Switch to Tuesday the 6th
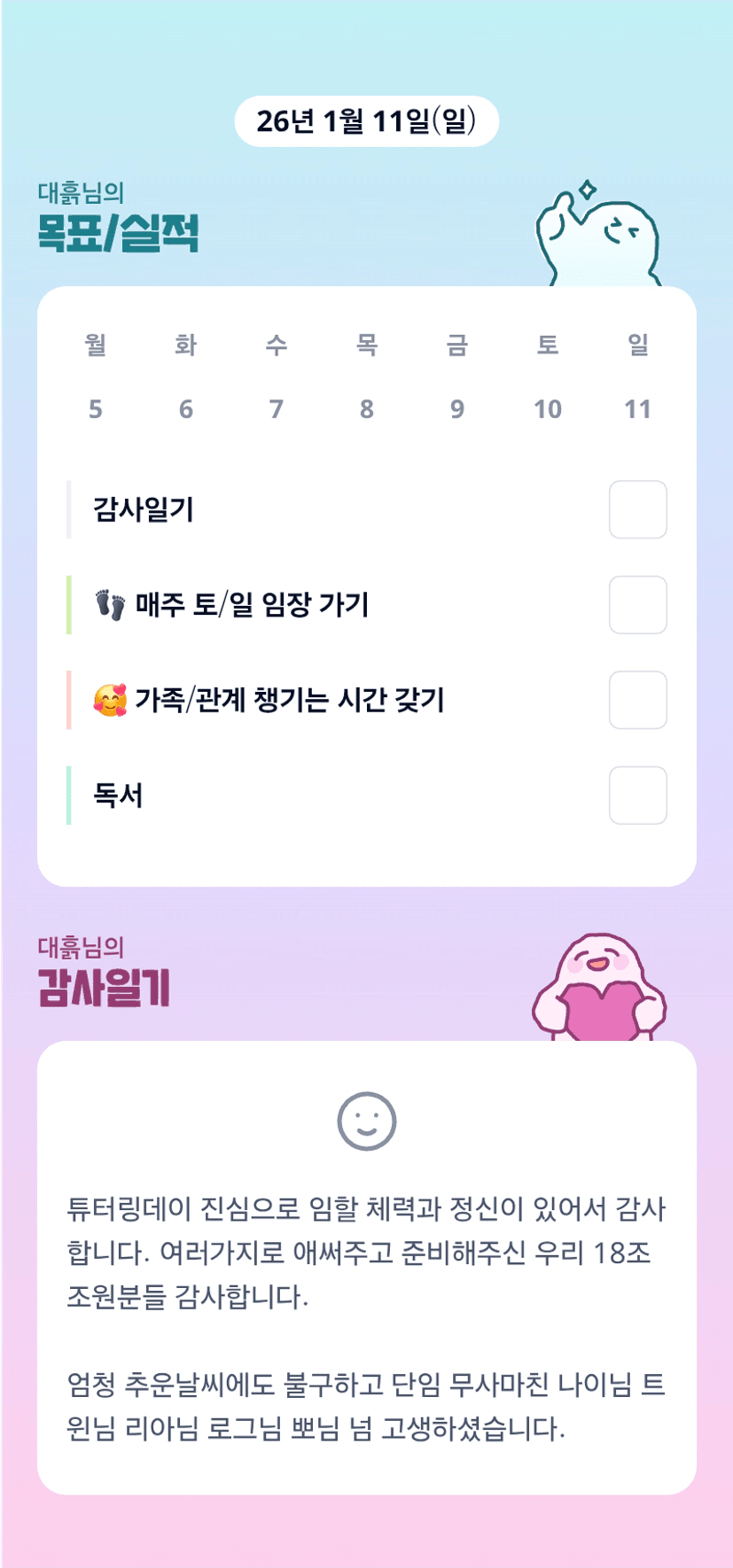Screen dimensions: 733x1568 coord(186,408)
